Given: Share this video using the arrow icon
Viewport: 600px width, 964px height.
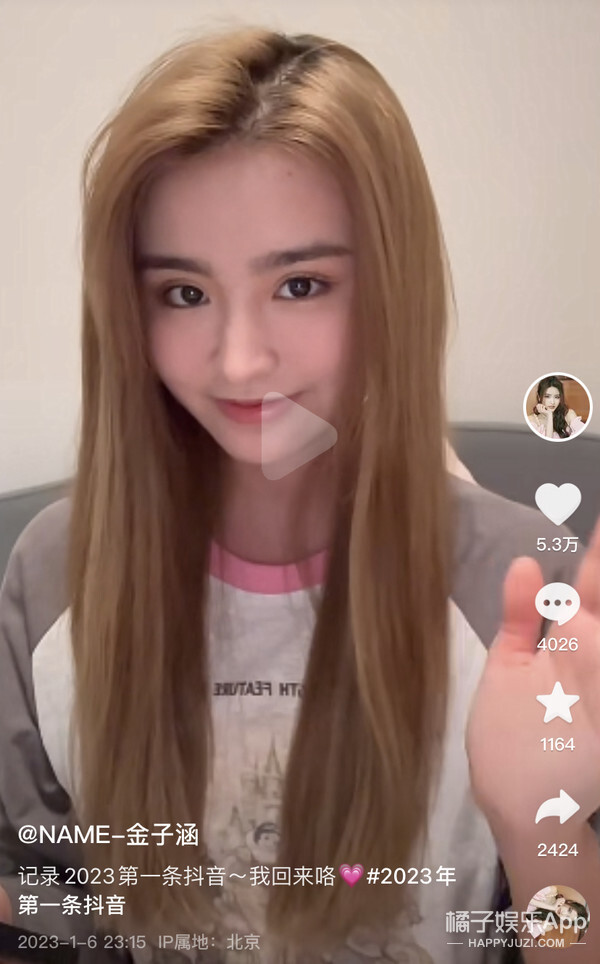Looking at the screenshot, I should pos(557,806).
